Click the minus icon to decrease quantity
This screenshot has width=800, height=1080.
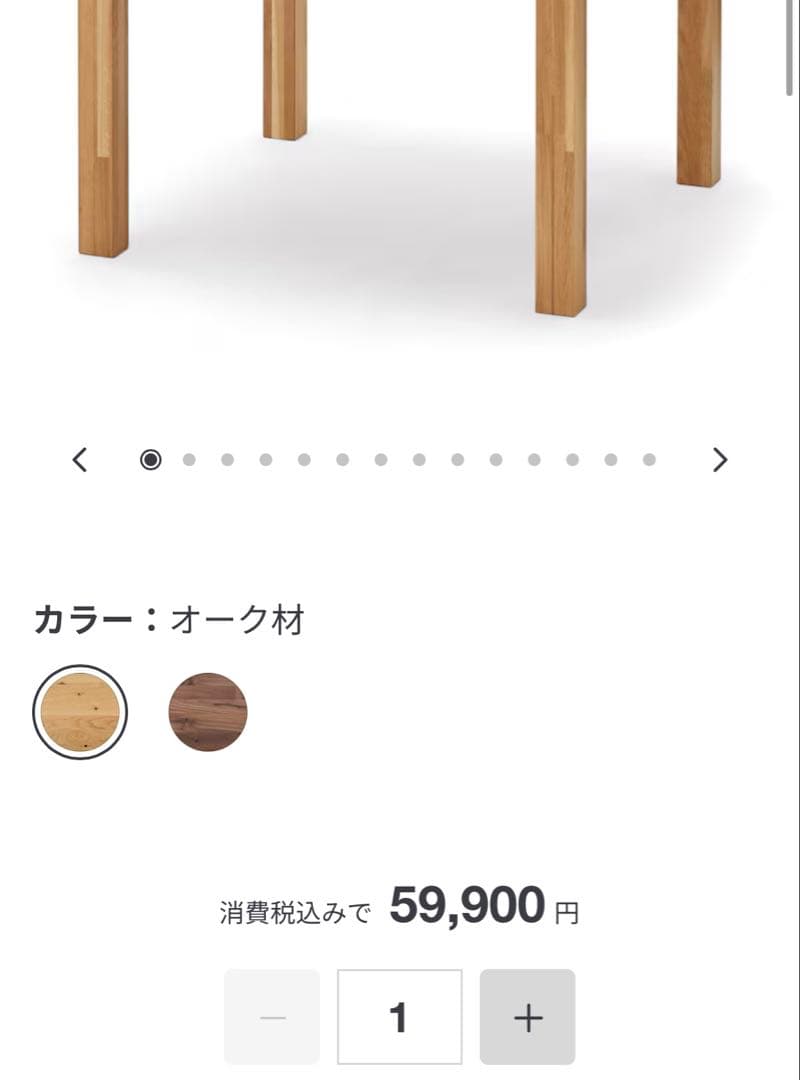pyautogui.click(x=272, y=1016)
